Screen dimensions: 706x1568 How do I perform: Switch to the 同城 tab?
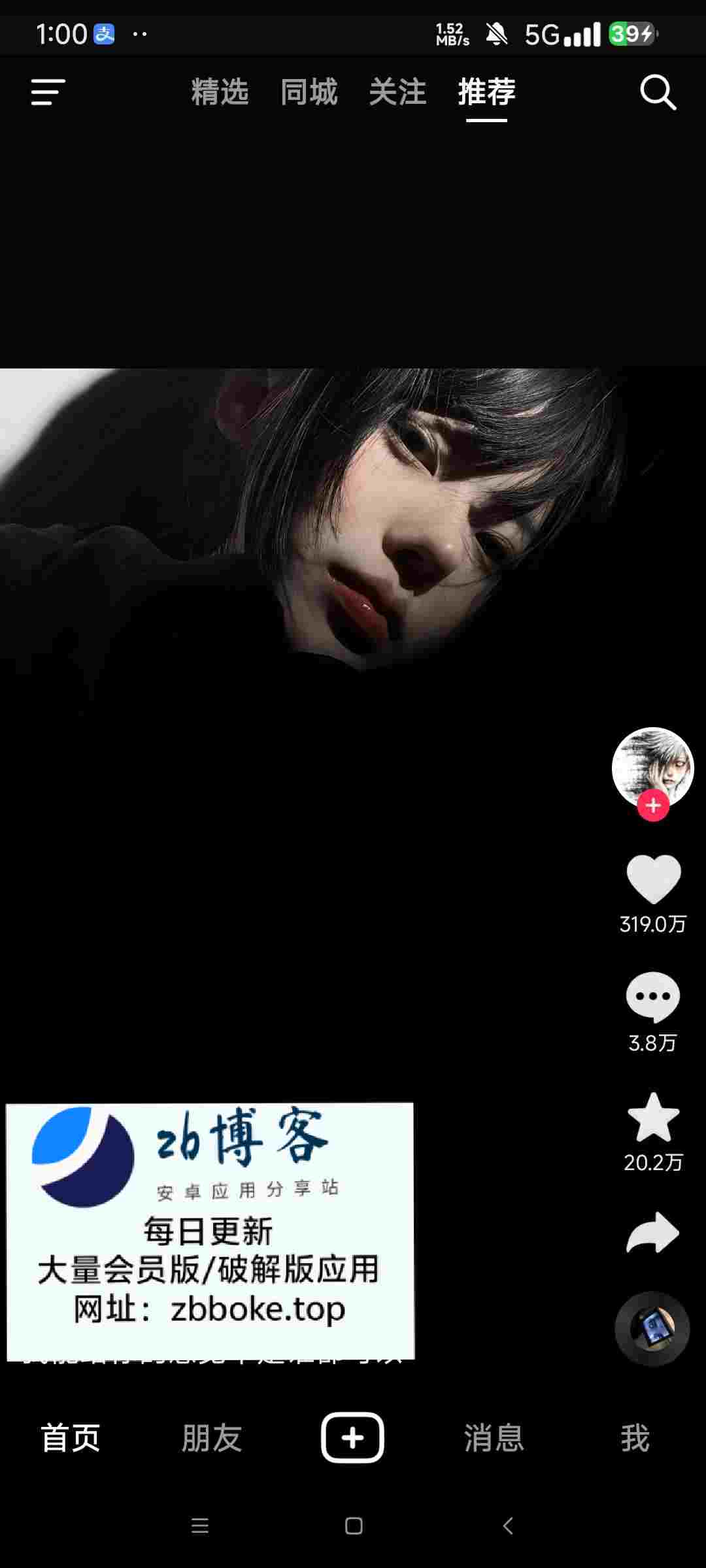(x=309, y=92)
